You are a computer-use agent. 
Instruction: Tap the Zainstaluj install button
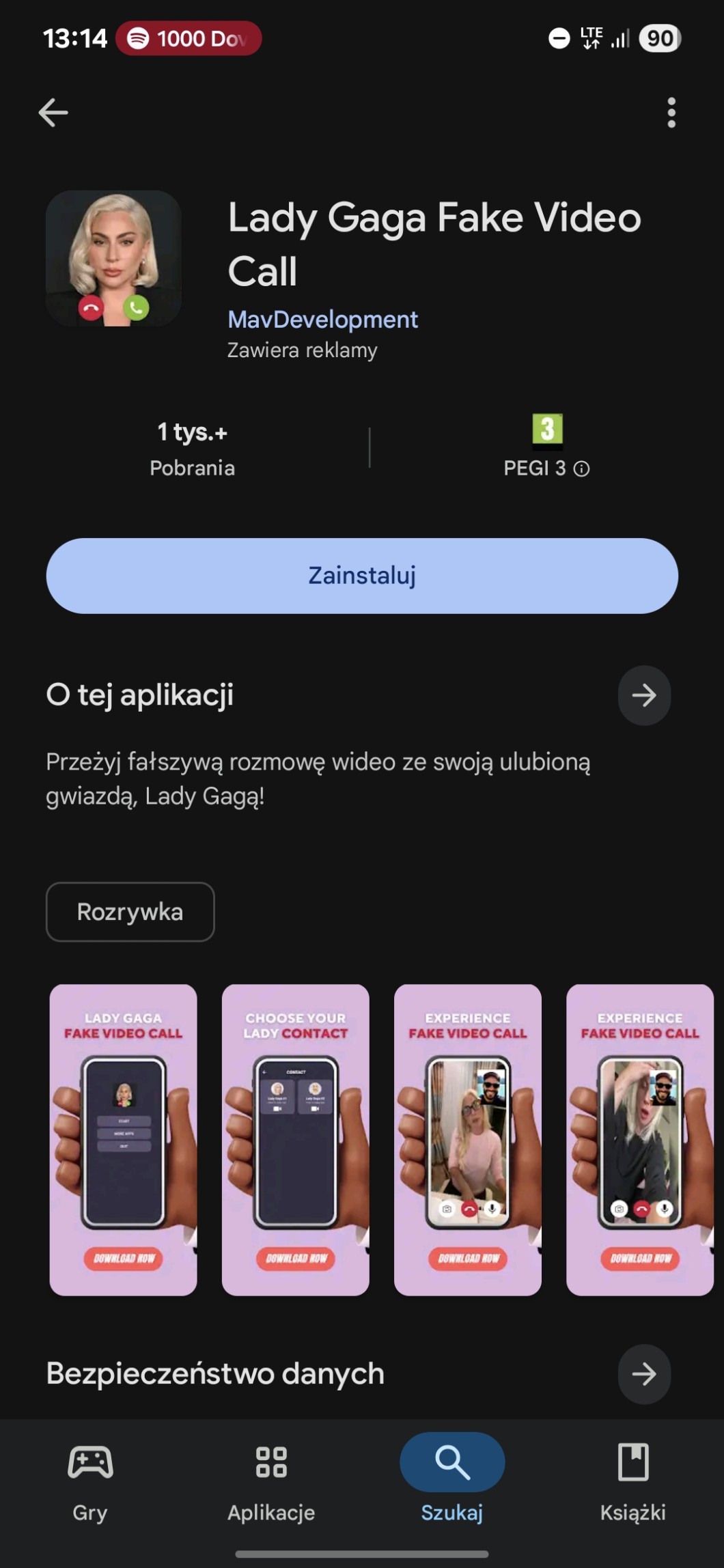point(362,576)
